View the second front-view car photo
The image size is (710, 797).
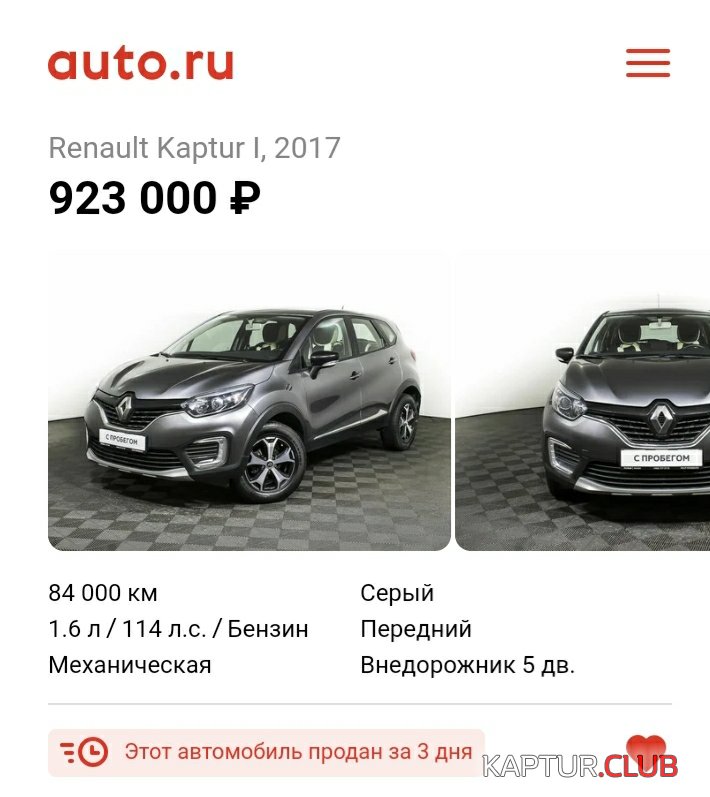[583, 402]
